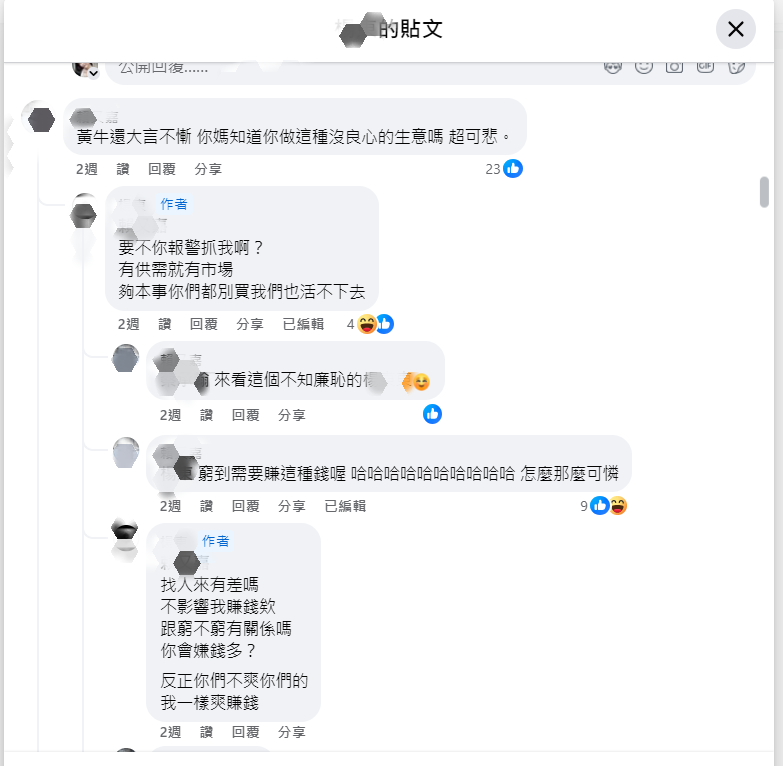Reply to the 黃牛還大言不慚 comment
The height and width of the screenshot is (766, 783).
click(x=162, y=169)
